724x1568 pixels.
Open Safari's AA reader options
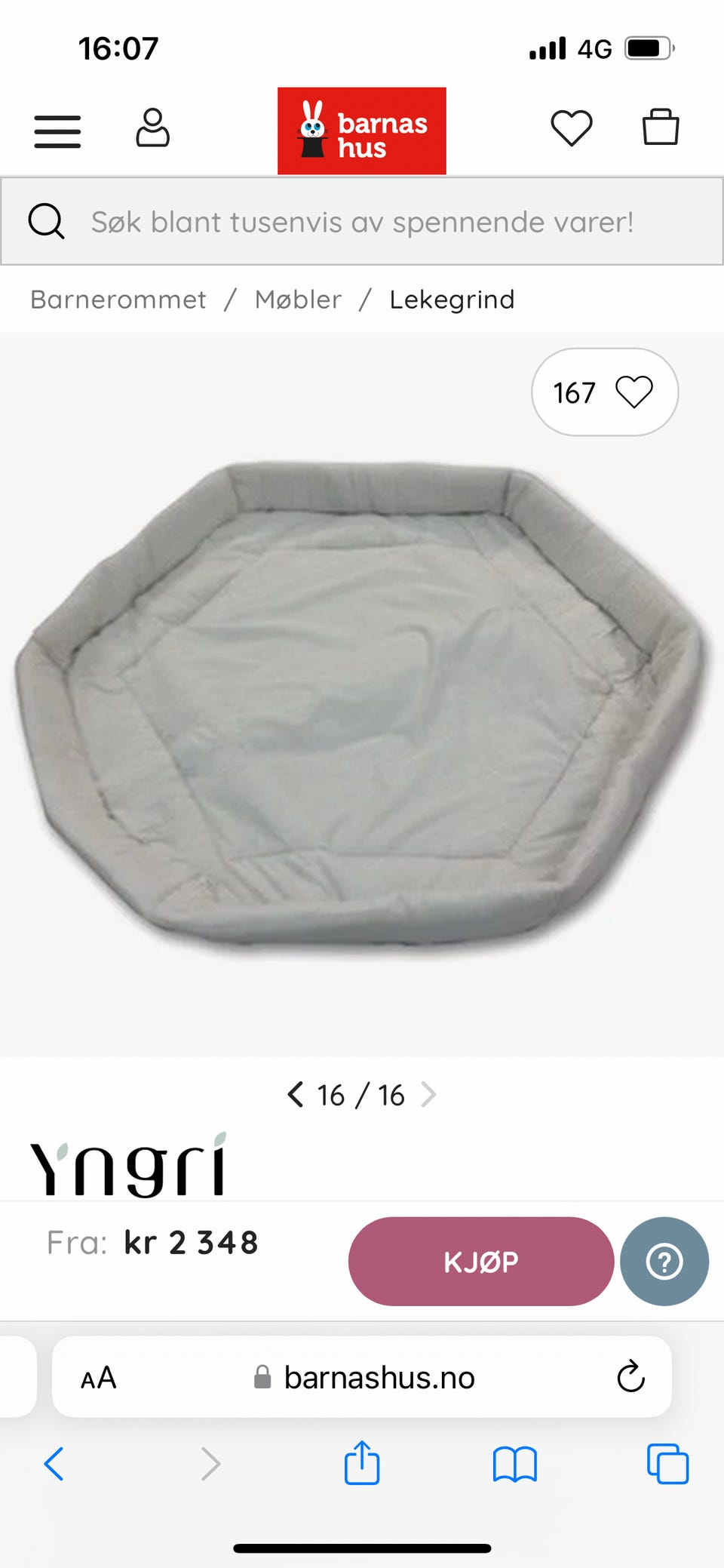[x=99, y=1378]
